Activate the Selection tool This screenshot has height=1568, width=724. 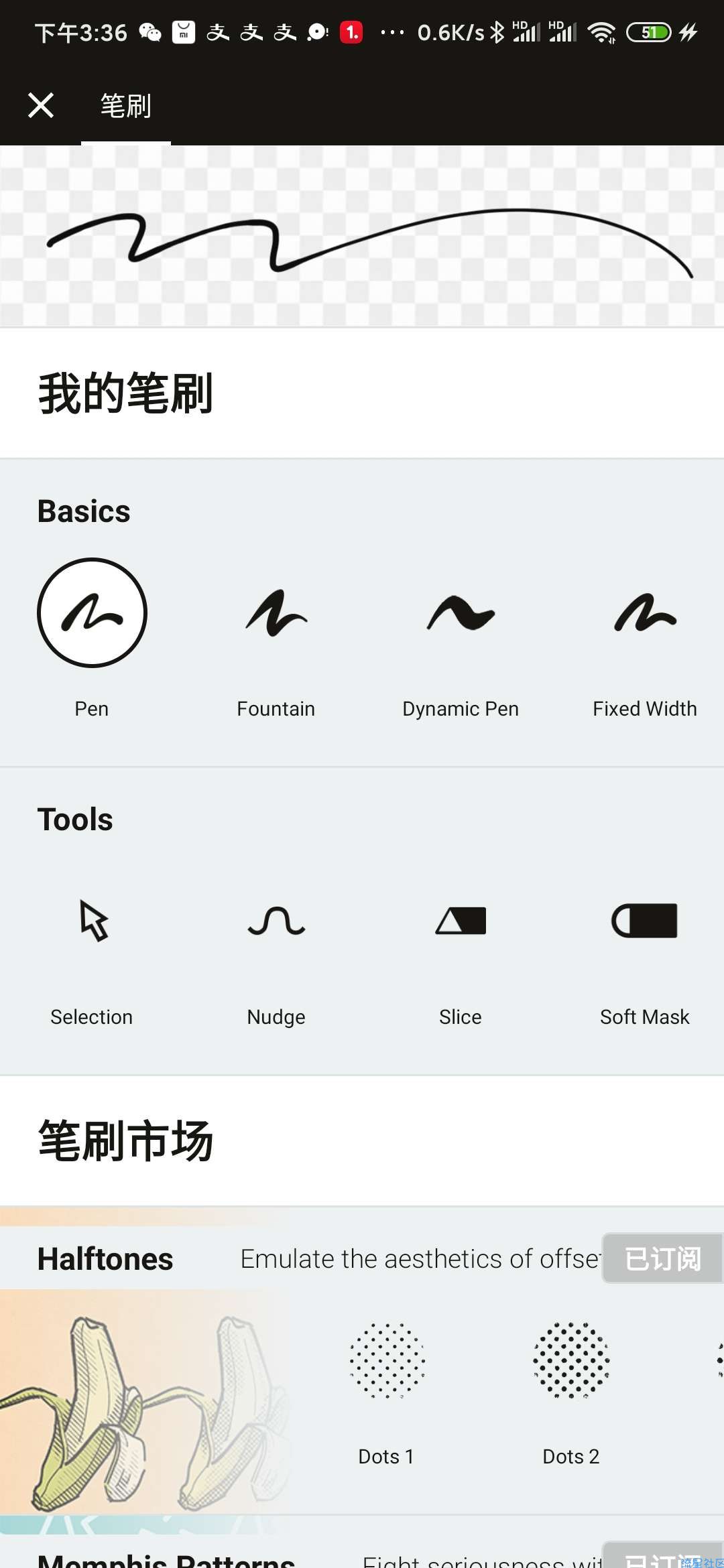(x=92, y=921)
